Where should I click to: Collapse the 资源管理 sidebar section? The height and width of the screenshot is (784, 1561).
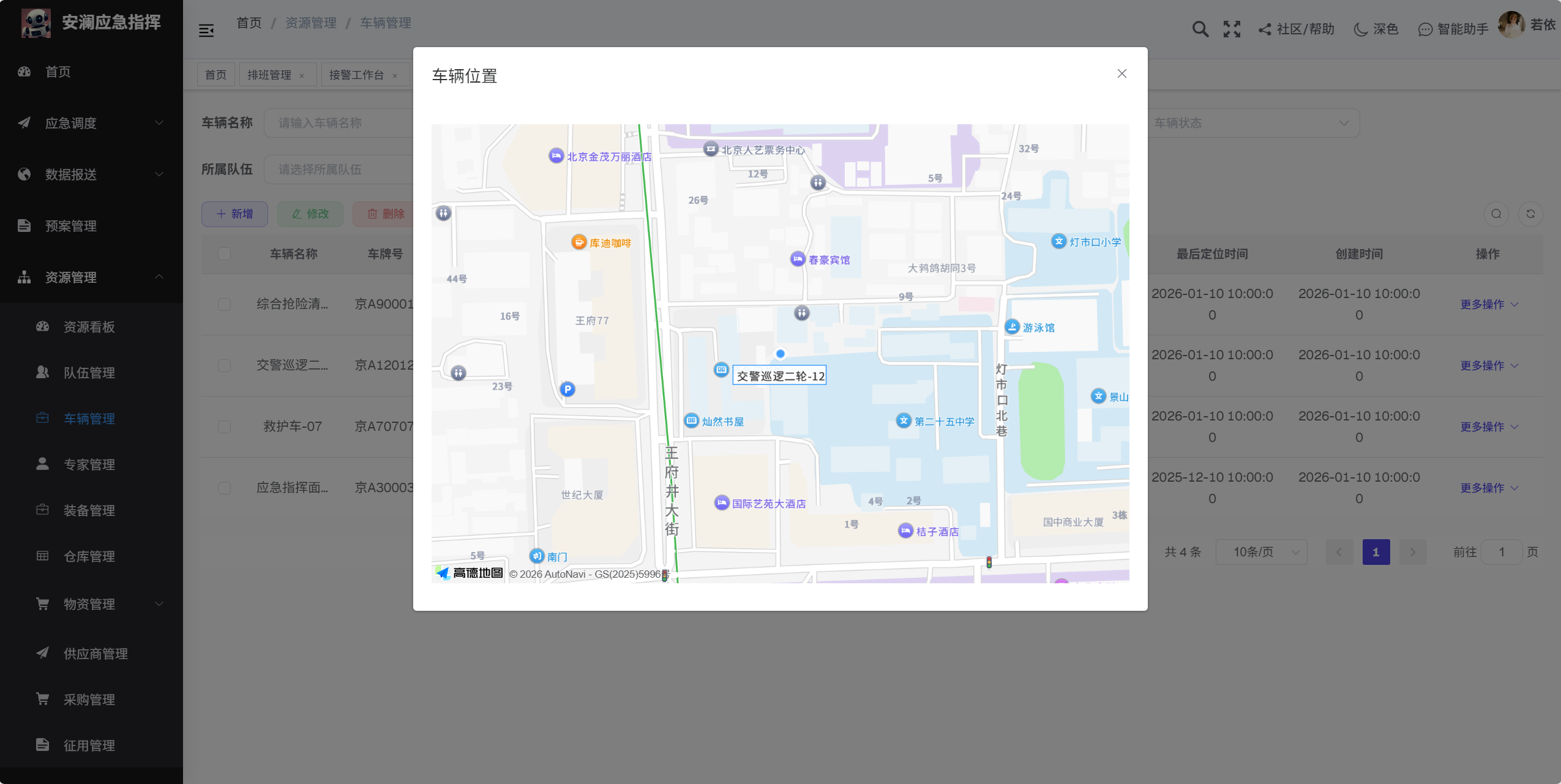(x=91, y=277)
